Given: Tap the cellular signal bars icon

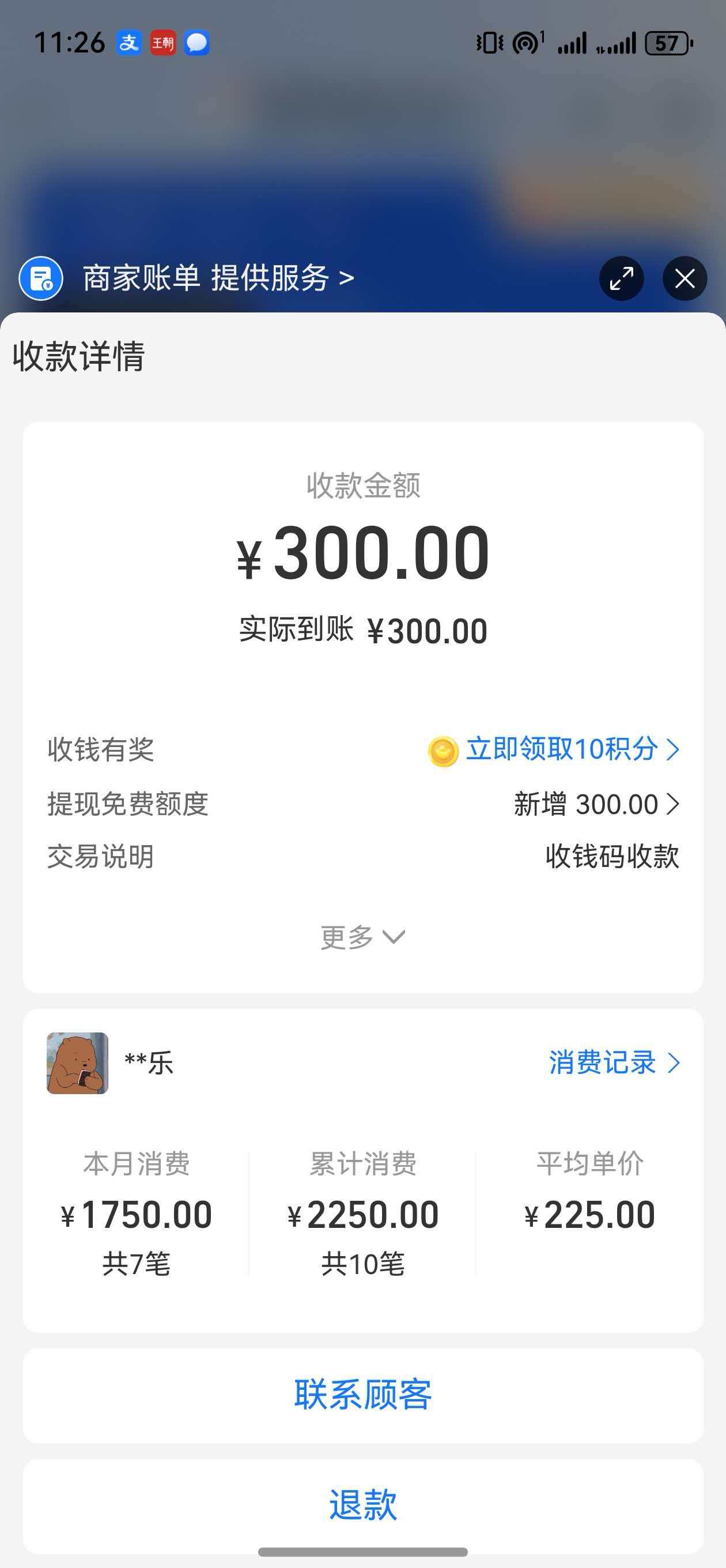Looking at the screenshot, I should click(x=574, y=42).
